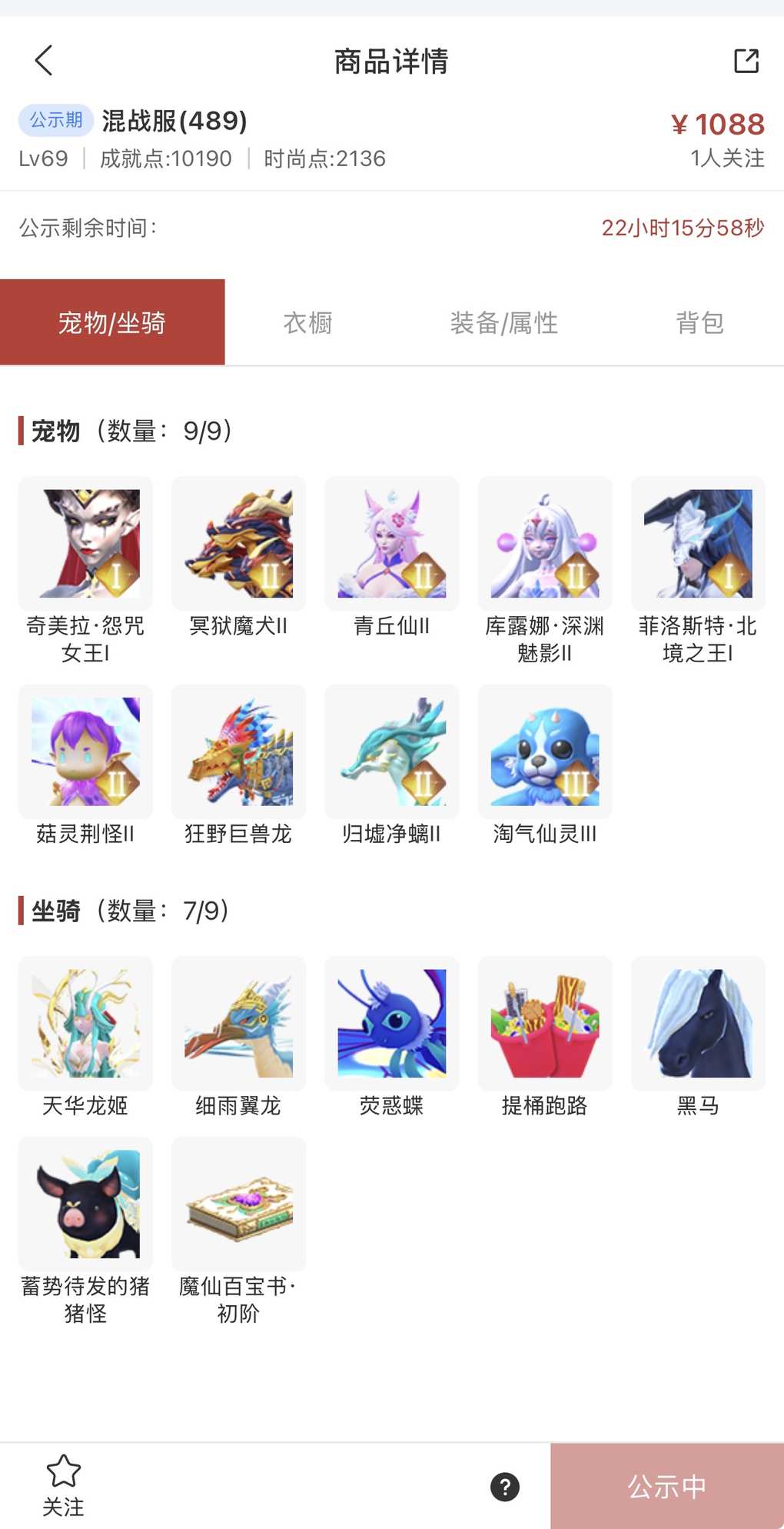Open pet 冥狱魔犬II details
This screenshot has height=1529, width=784.
238,544
